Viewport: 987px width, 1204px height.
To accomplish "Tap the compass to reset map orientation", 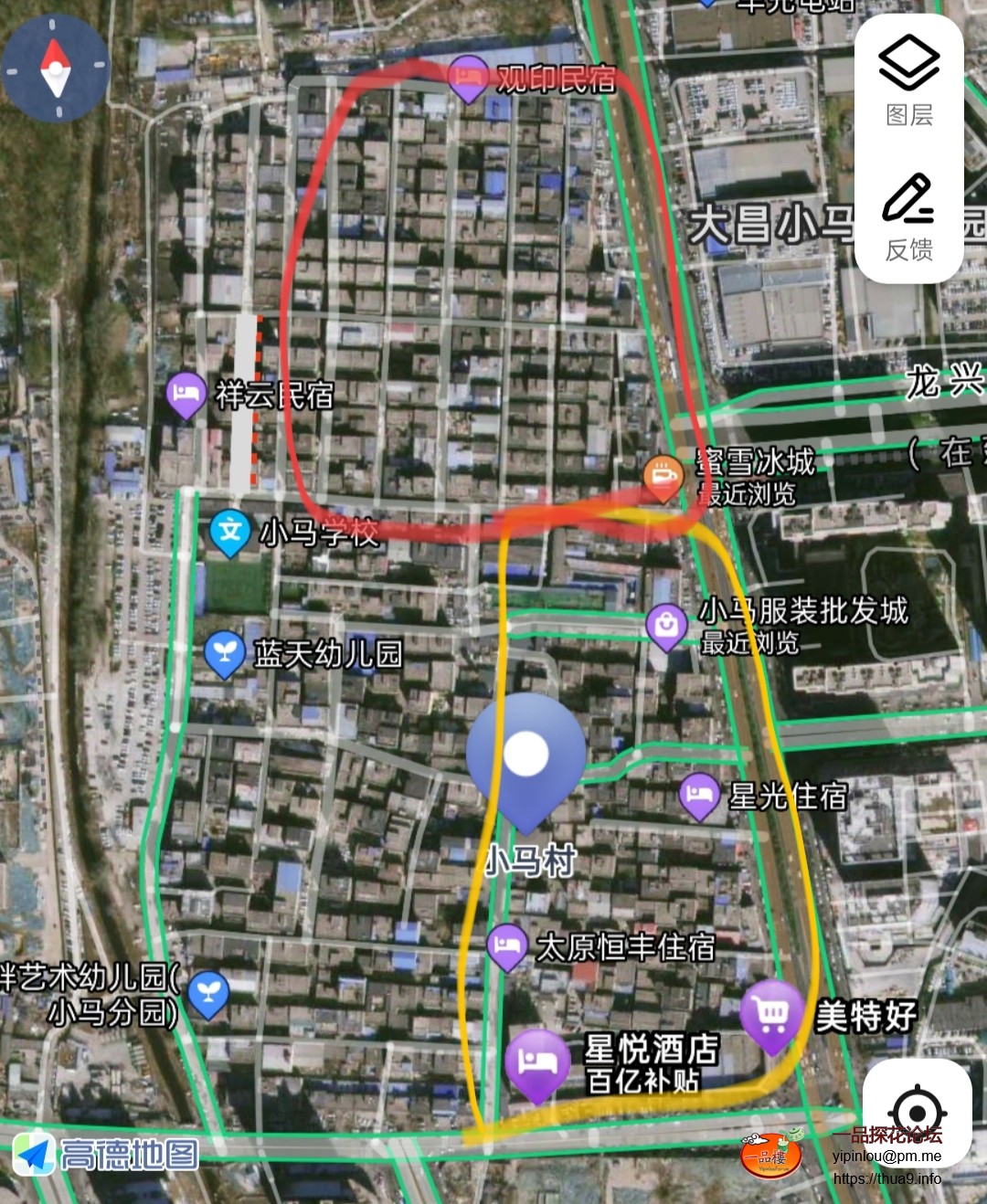I will coord(56,69).
